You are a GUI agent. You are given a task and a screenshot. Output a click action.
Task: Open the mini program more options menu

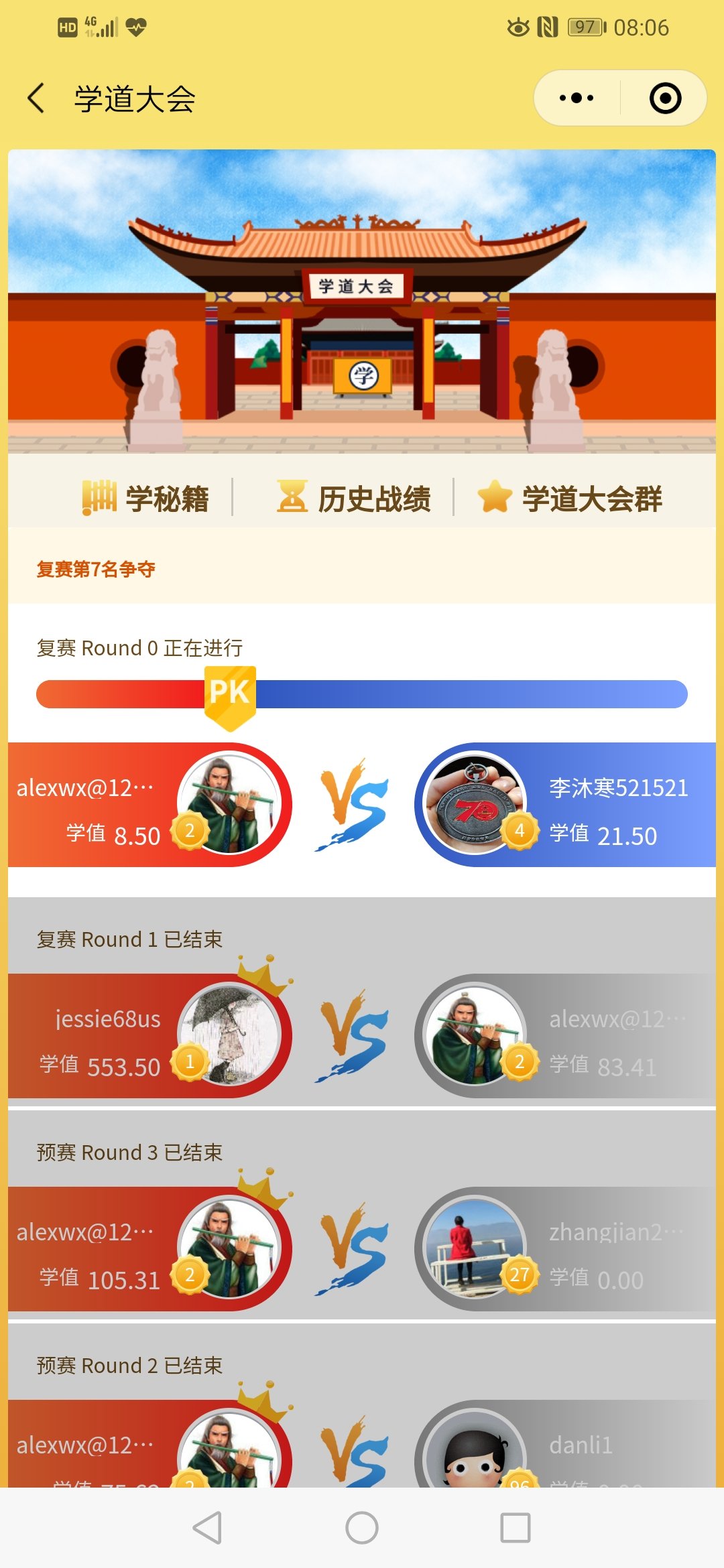(x=577, y=99)
